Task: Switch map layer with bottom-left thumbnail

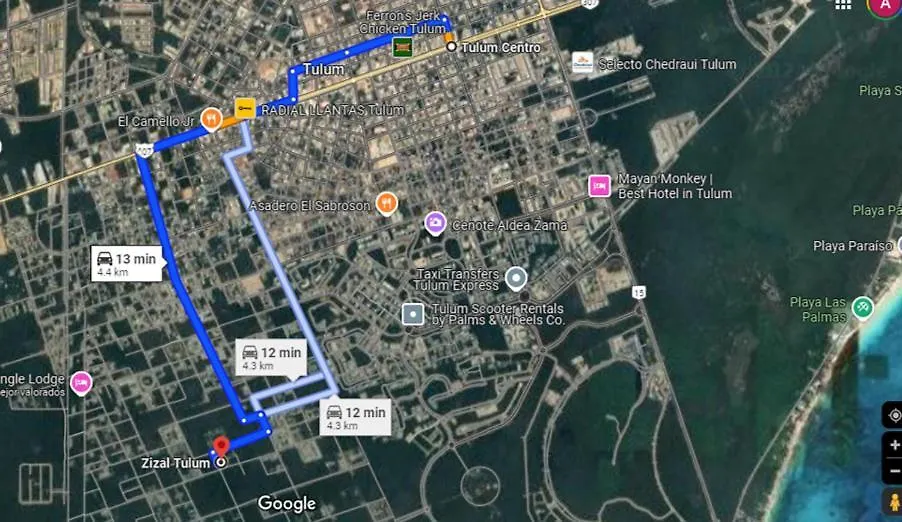Action: pyautogui.click(x=35, y=485)
